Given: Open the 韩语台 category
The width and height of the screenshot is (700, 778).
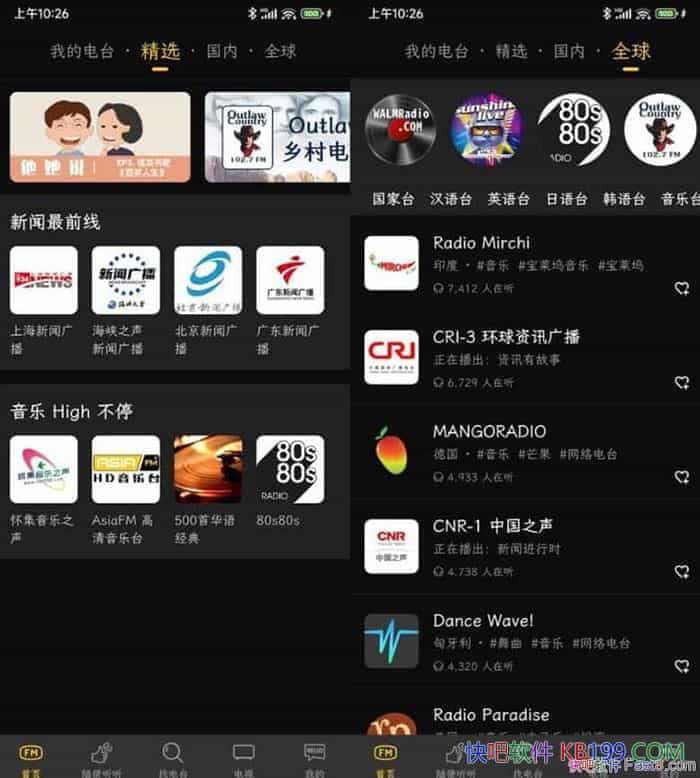Looking at the screenshot, I should (x=624, y=199).
